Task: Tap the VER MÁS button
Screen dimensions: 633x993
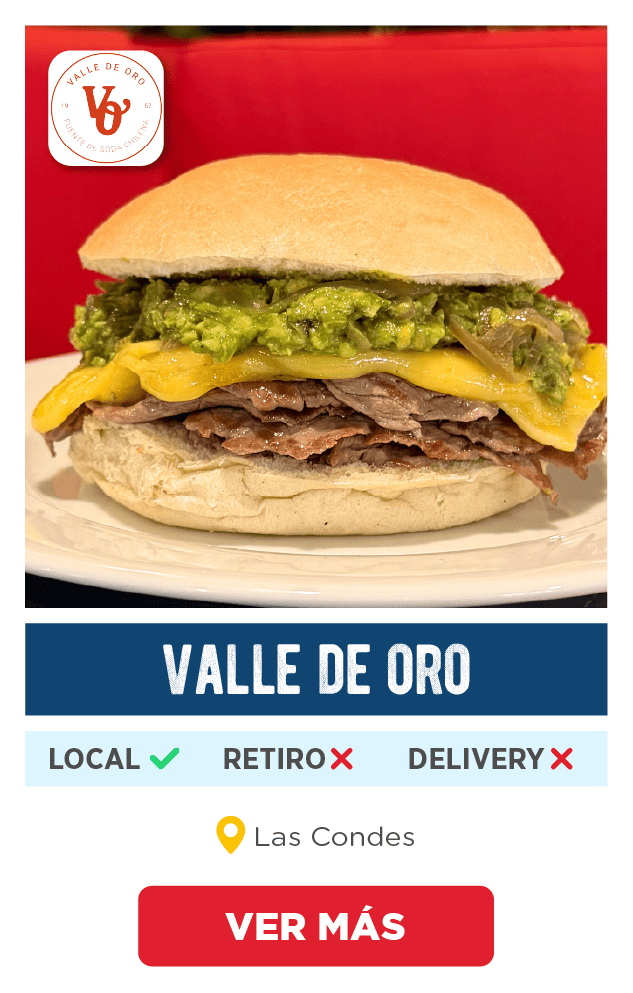Action: (316, 926)
